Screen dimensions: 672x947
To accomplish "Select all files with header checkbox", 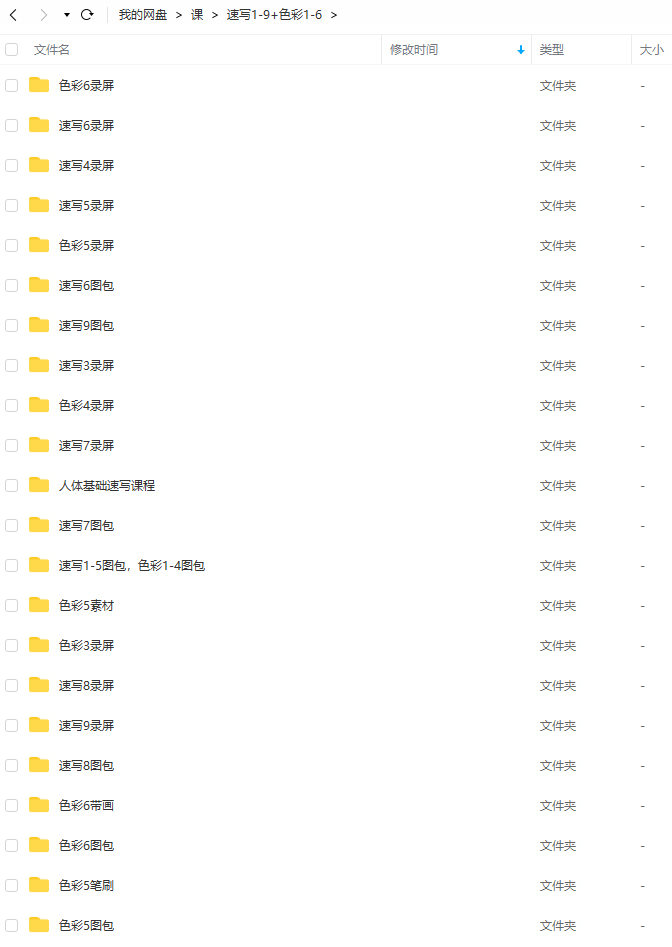I will 12,50.
